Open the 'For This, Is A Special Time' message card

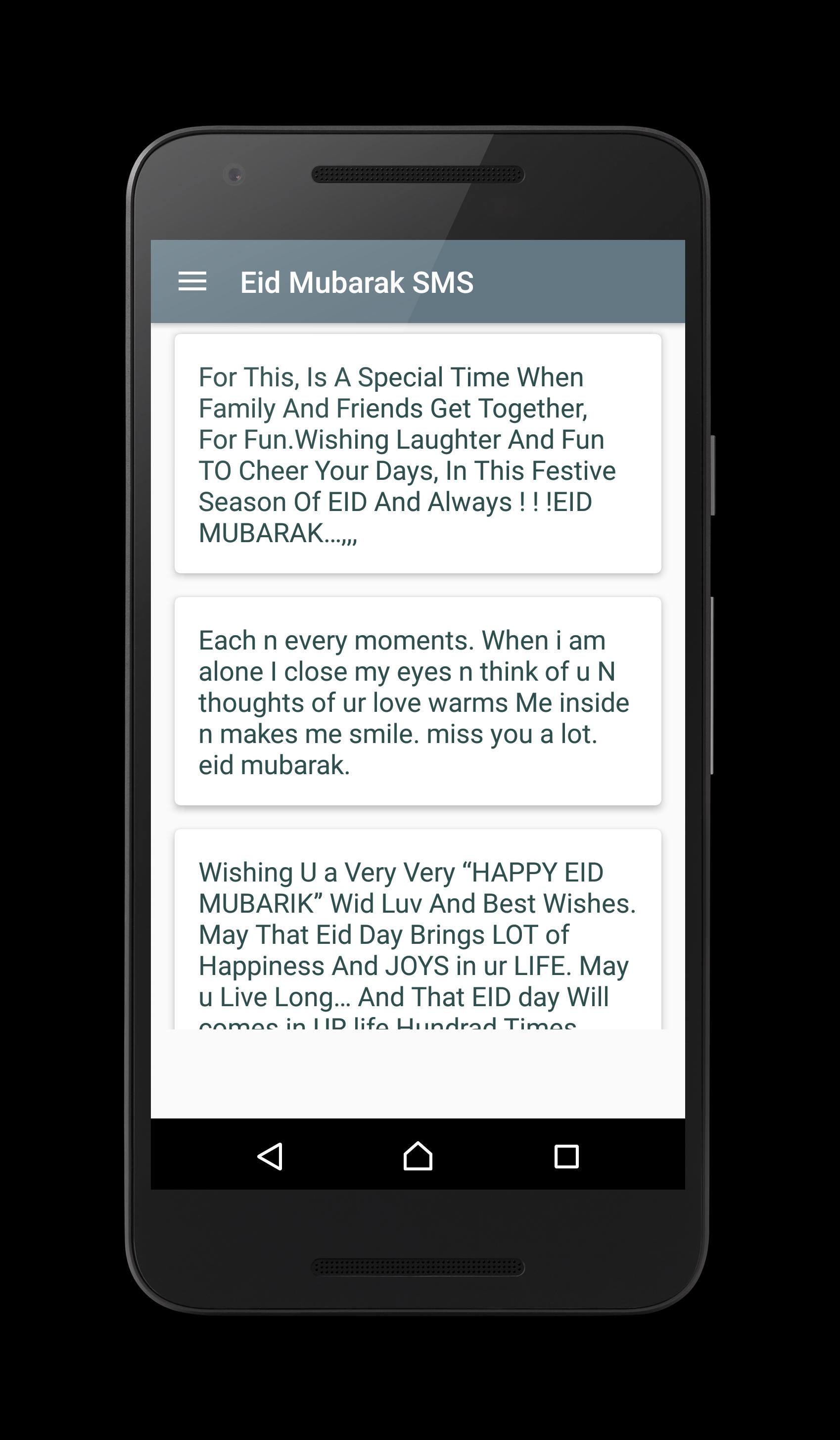[x=418, y=454]
